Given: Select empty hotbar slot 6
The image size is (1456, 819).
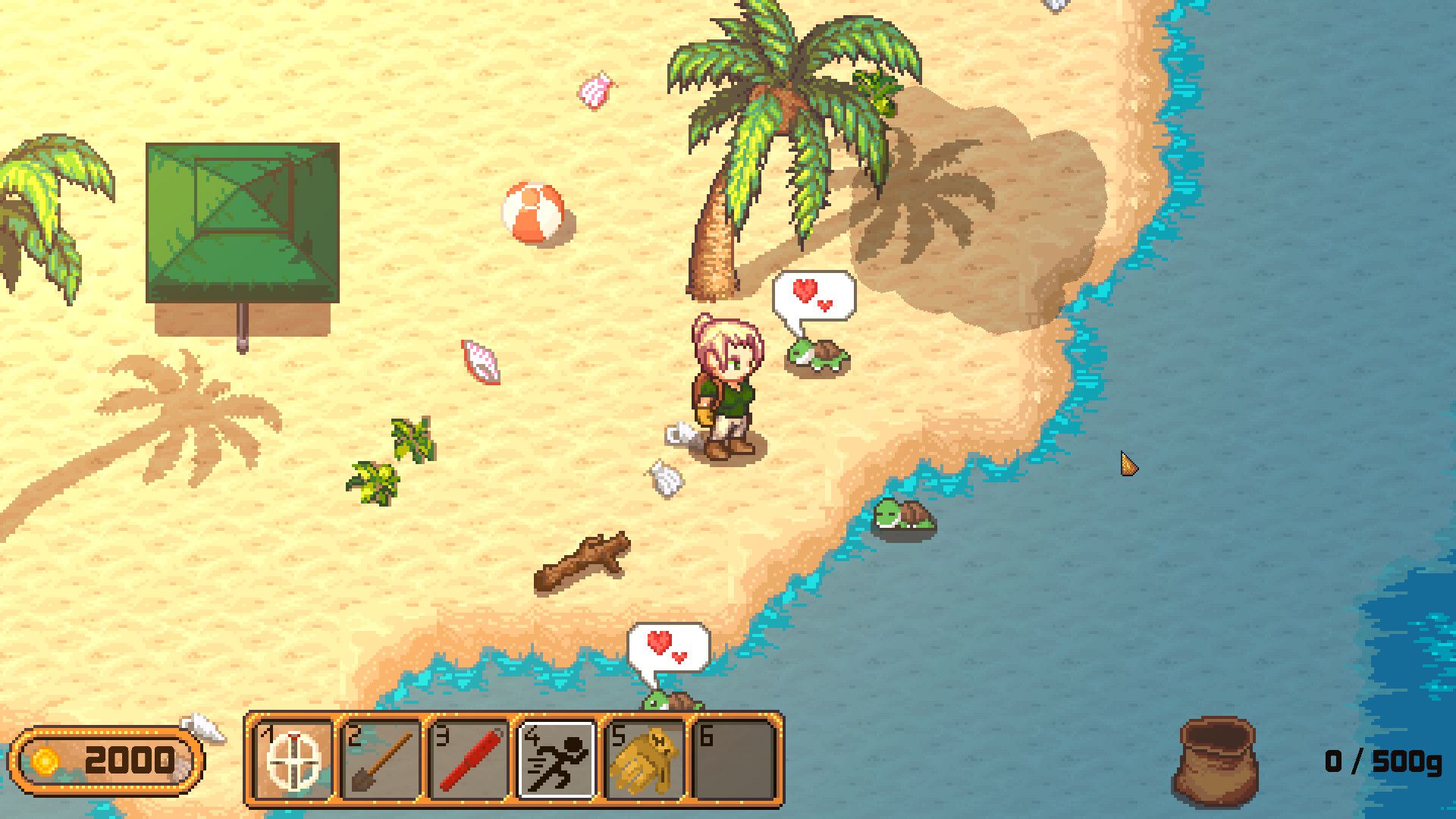Looking at the screenshot, I should click(732, 758).
